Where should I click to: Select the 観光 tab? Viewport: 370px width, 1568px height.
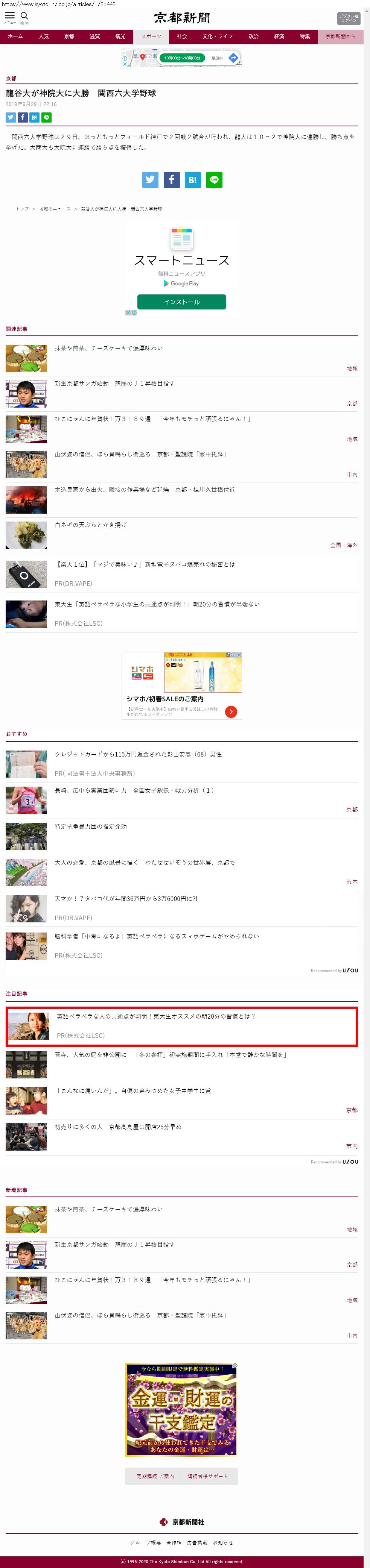[x=120, y=36]
